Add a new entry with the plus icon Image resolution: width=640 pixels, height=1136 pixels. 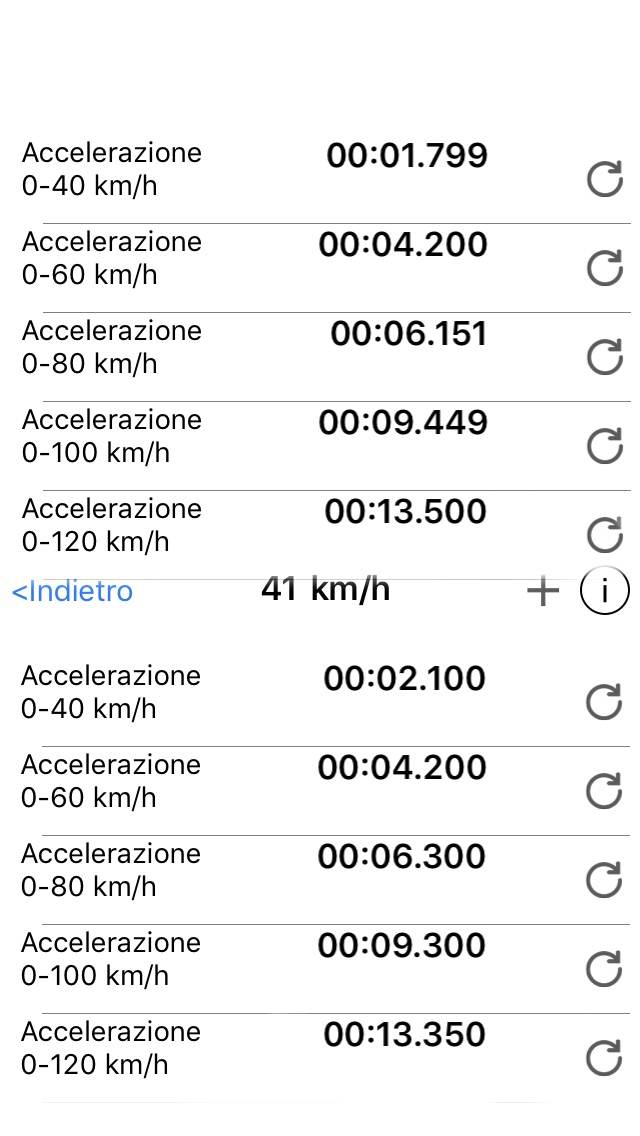(x=542, y=591)
